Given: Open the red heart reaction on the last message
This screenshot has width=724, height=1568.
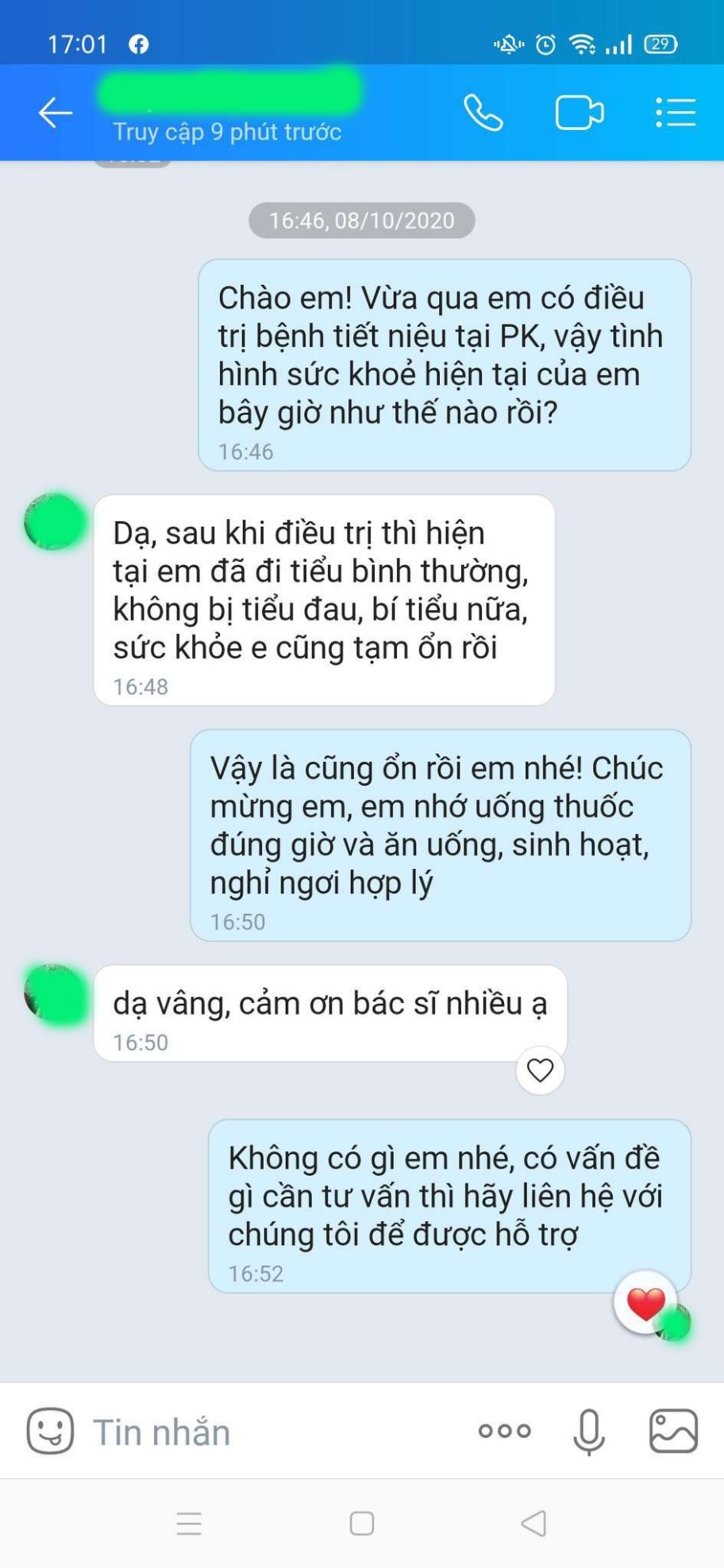Looking at the screenshot, I should [x=645, y=1303].
